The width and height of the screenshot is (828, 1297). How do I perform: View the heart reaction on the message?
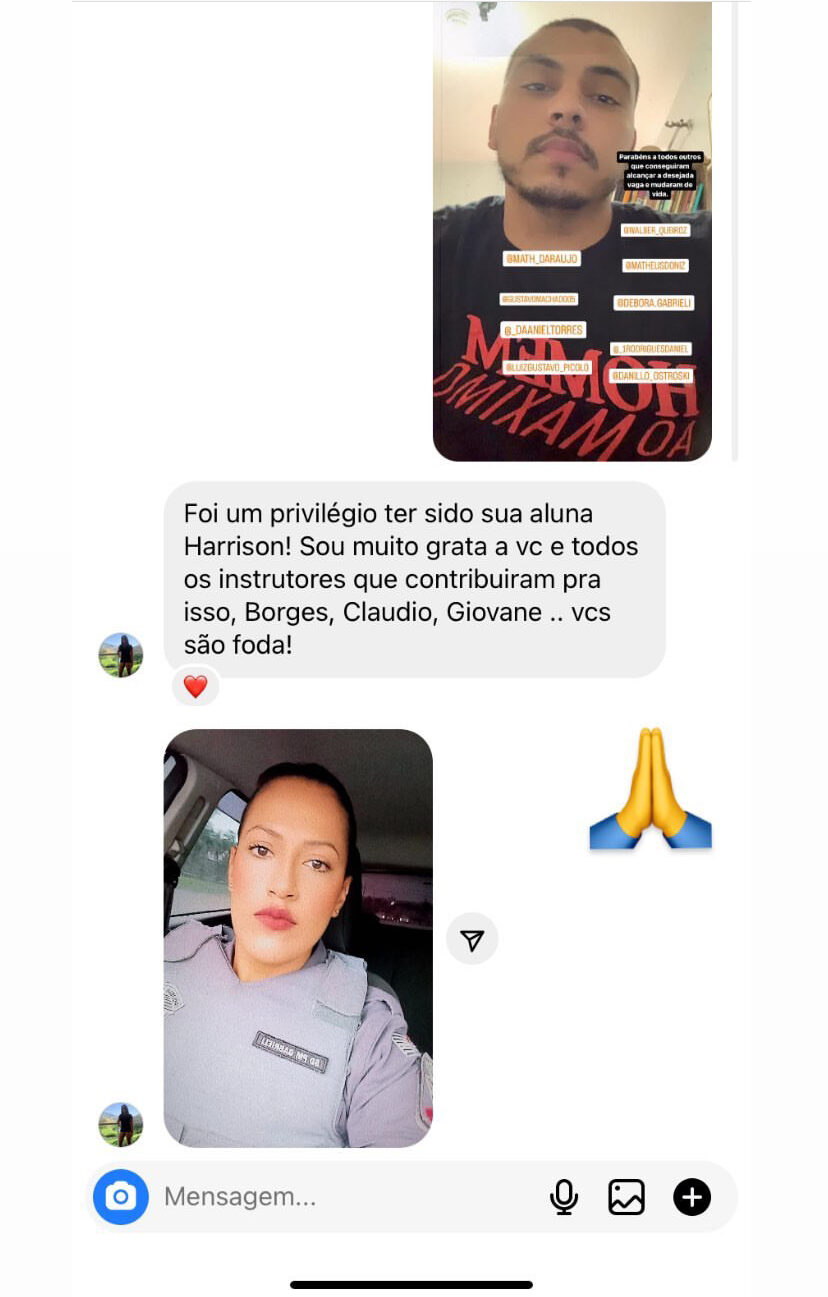tap(196, 686)
